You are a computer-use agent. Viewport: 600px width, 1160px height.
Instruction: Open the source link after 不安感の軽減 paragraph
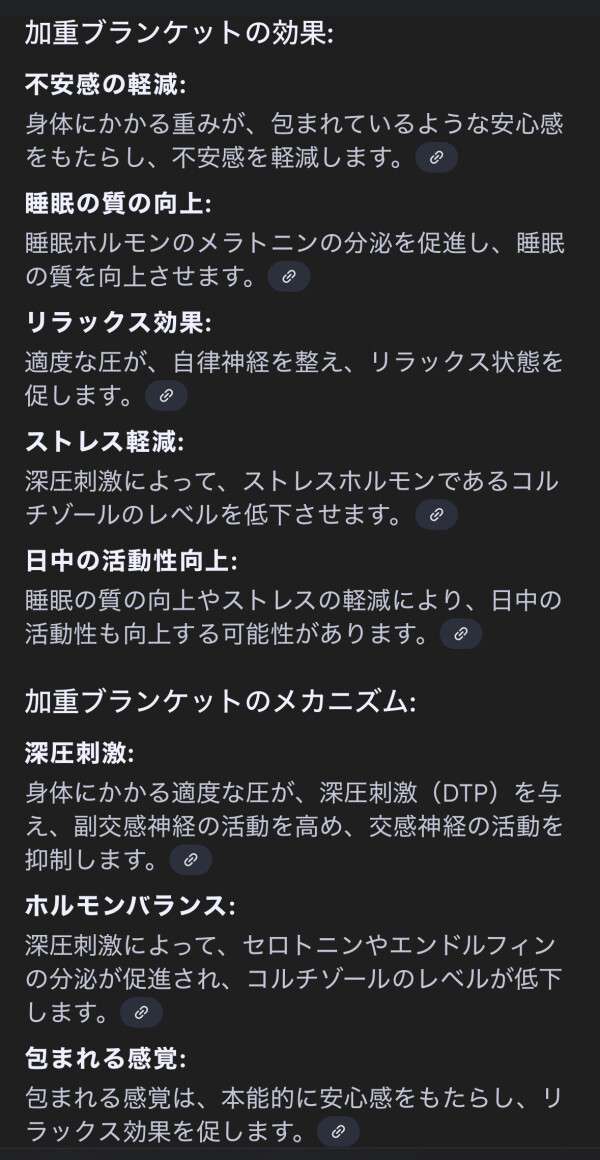pos(436,158)
